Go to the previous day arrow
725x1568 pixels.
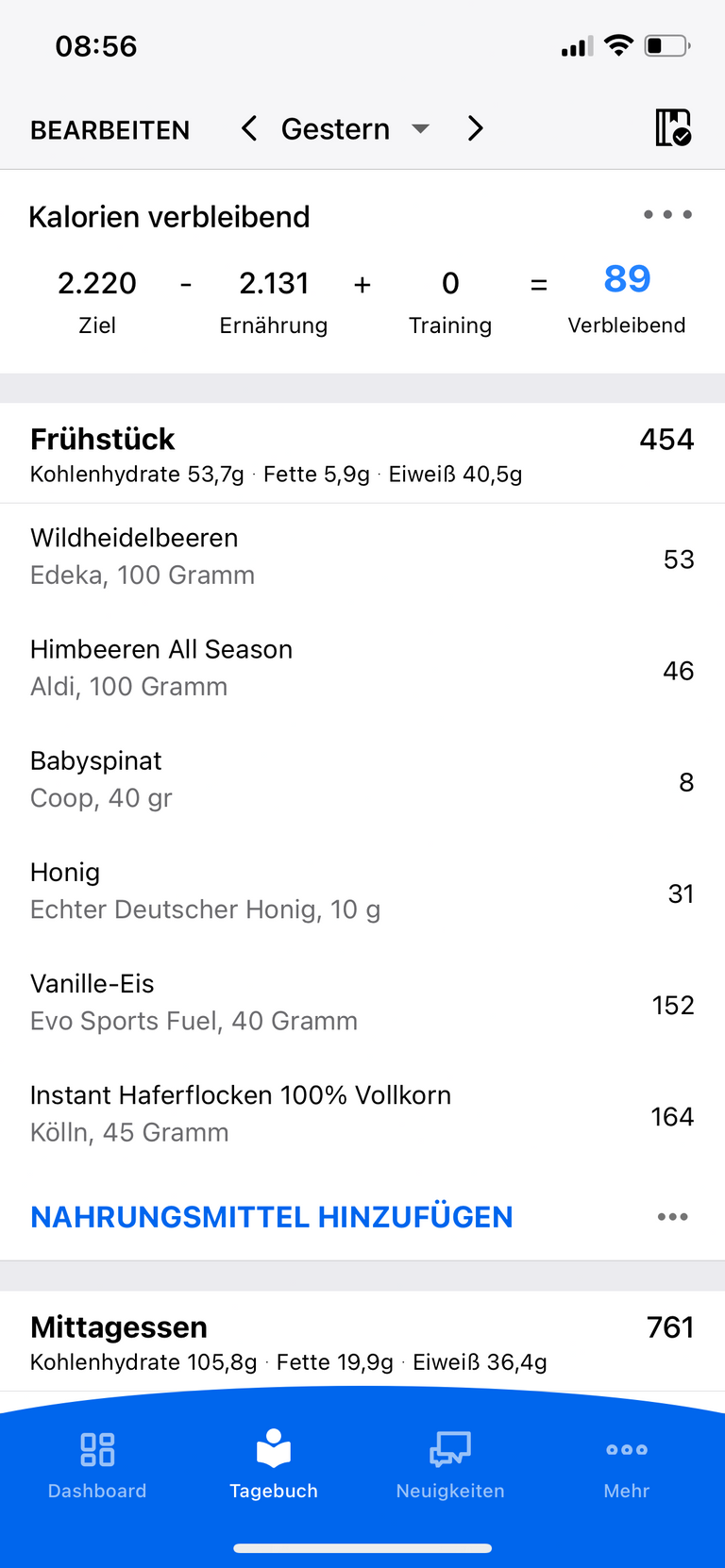click(249, 128)
